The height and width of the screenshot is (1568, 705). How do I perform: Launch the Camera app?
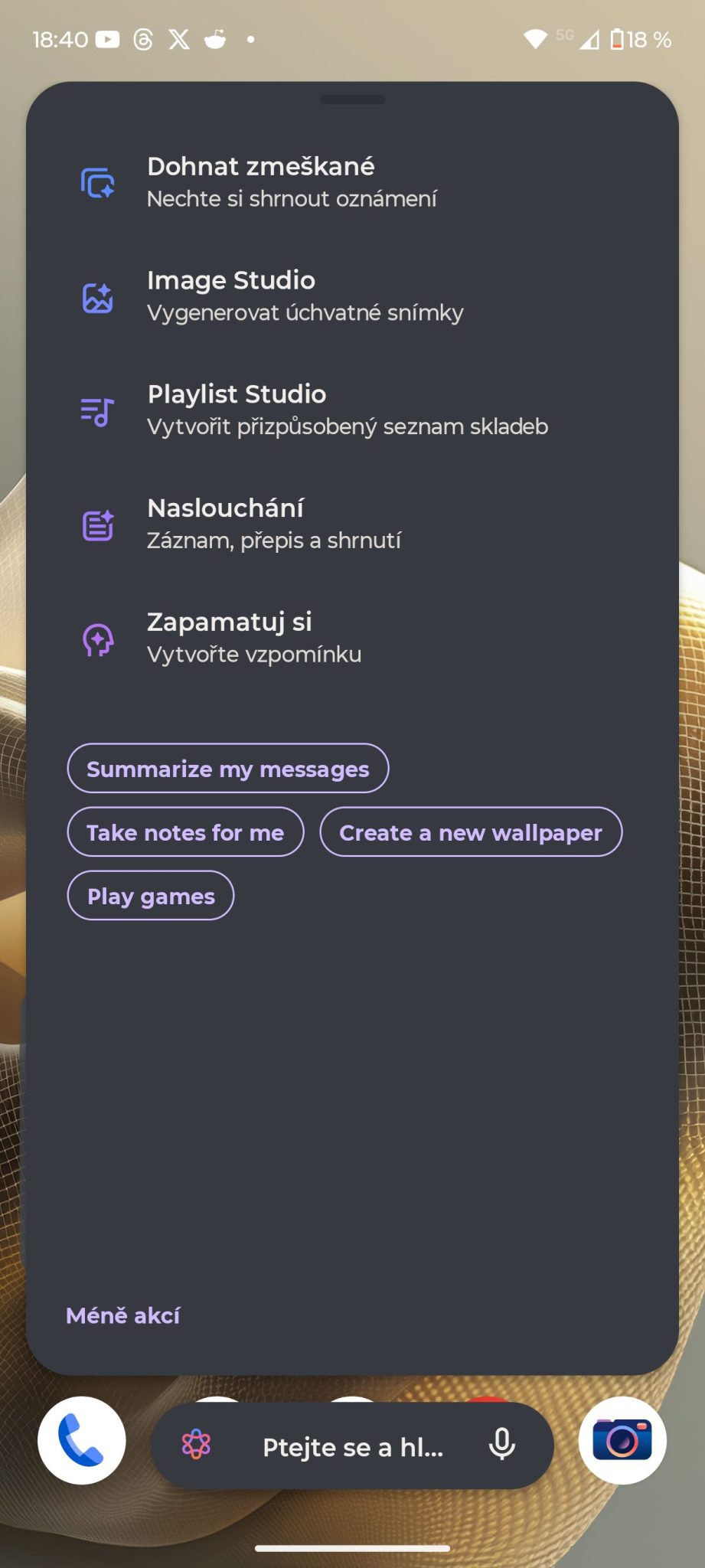coord(622,1440)
